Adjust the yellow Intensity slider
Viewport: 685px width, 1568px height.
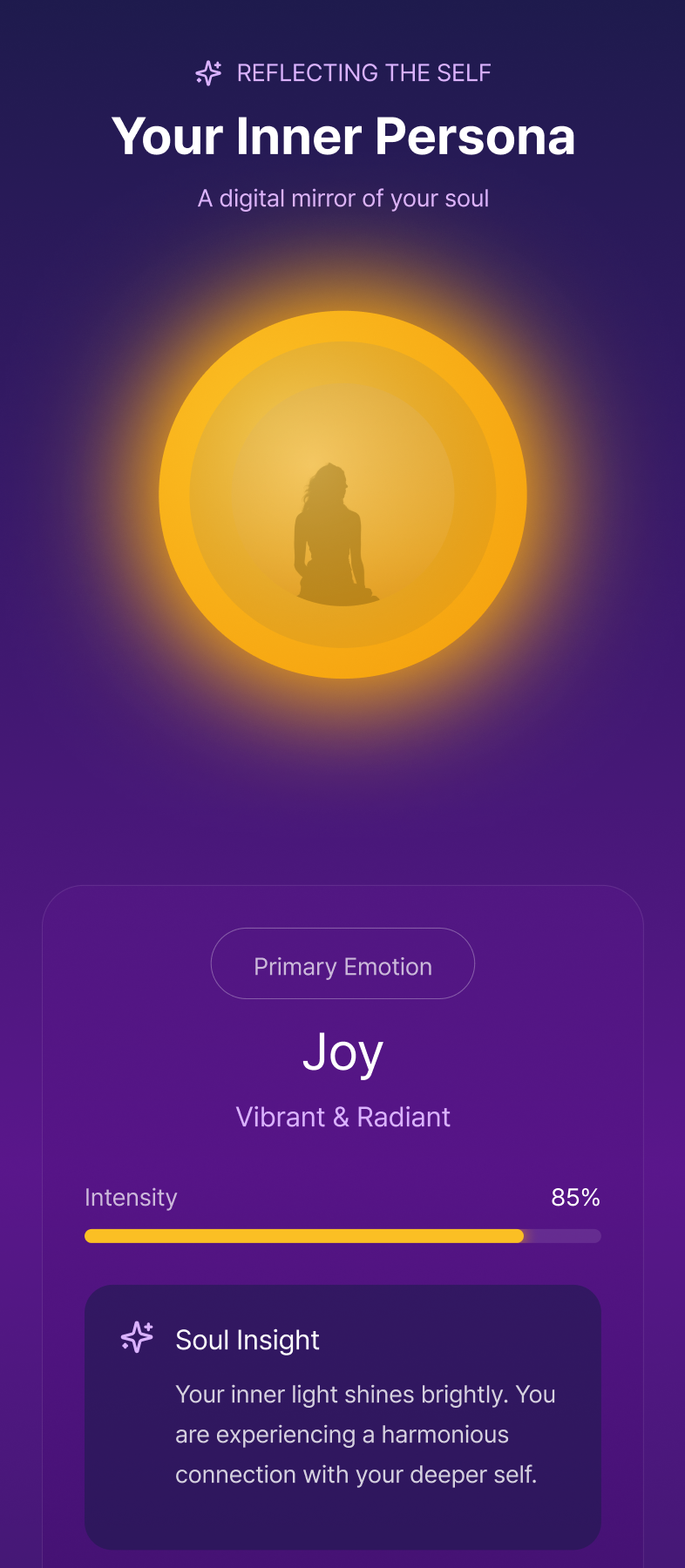point(303,1236)
